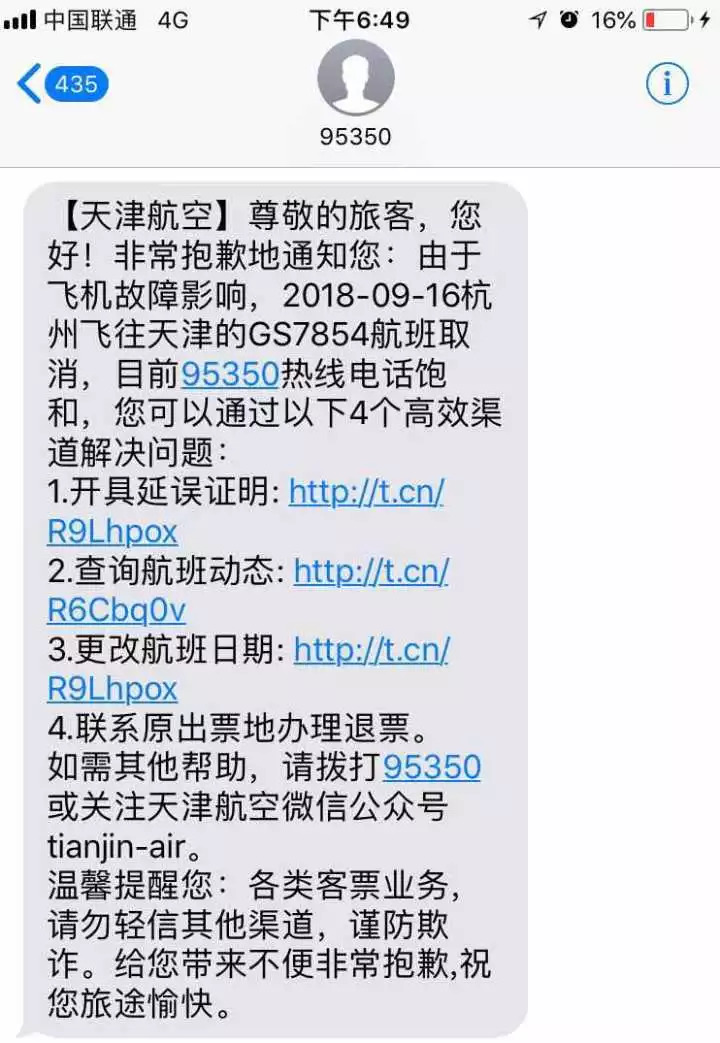Open the 更改航班日期 link

click(371, 650)
